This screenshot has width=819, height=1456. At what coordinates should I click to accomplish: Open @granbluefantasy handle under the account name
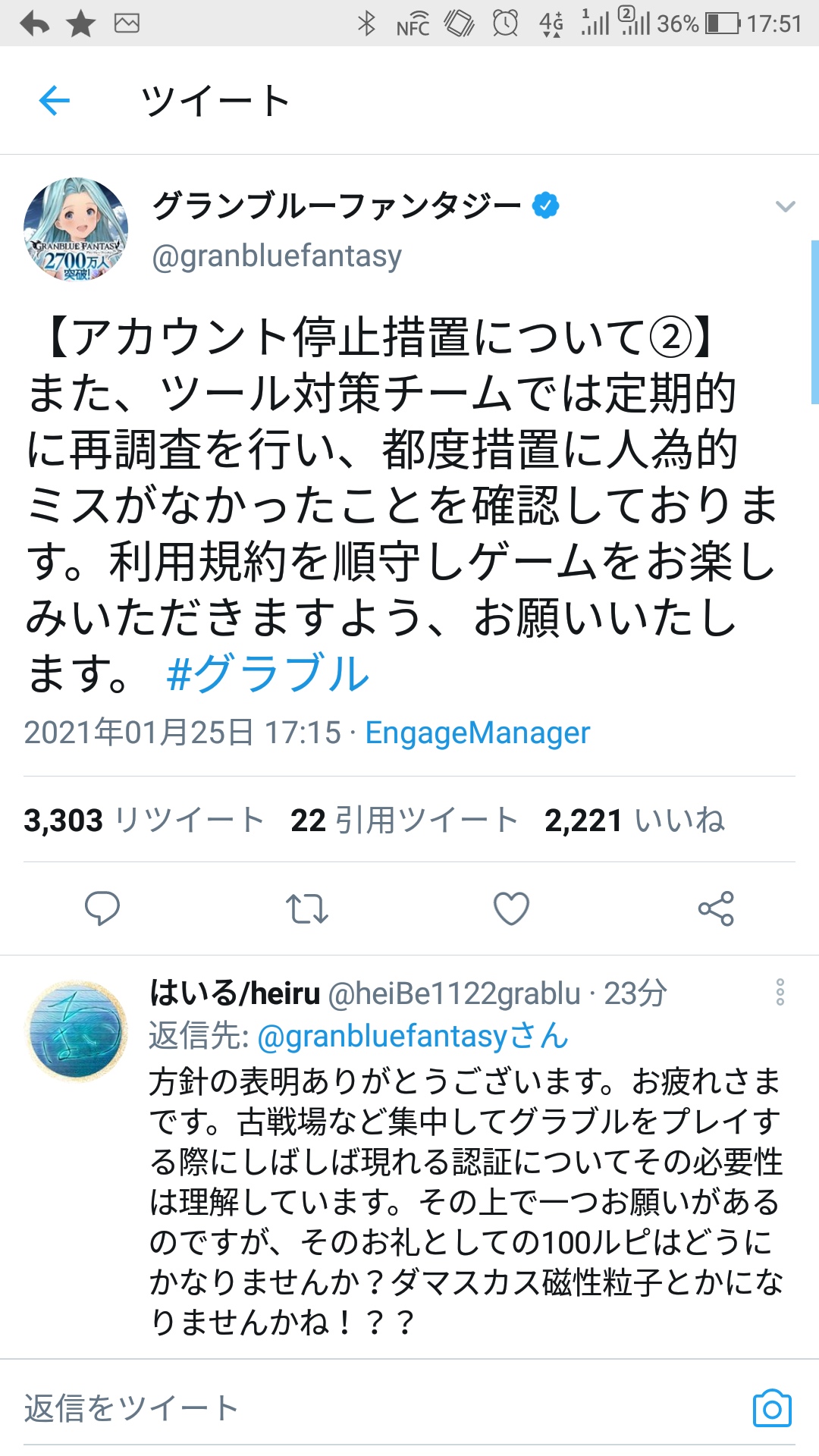coord(277,256)
